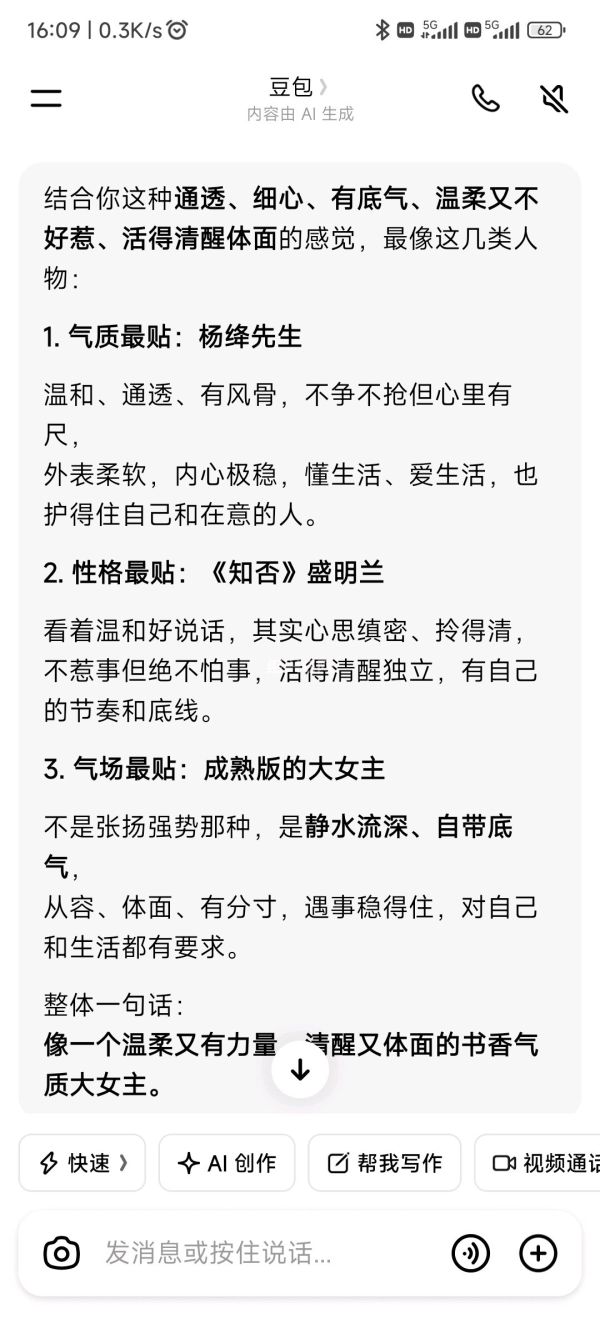The height and width of the screenshot is (1333, 600).
Task: Toggle the muted speaker icon
Action: [553, 98]
